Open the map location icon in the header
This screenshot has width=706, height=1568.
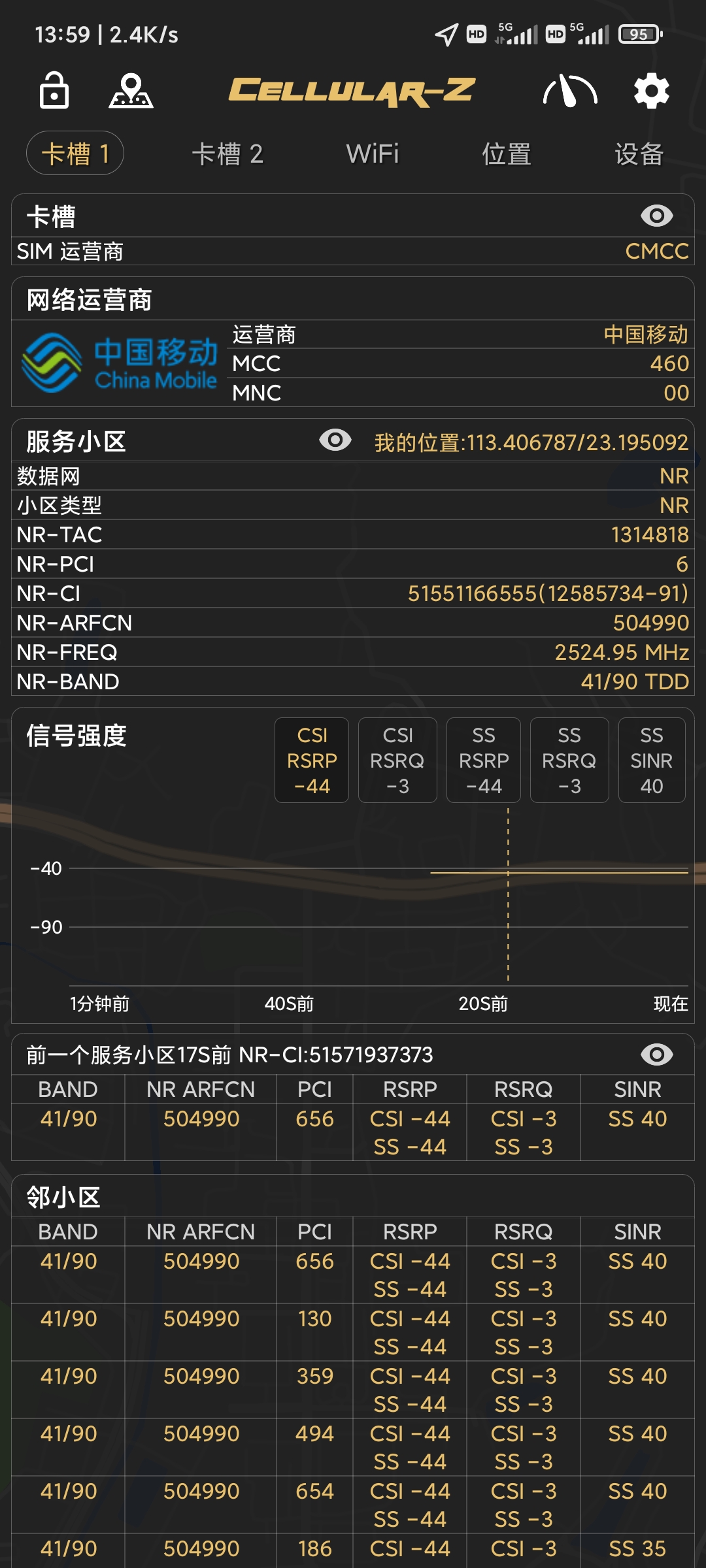point(131,91)
